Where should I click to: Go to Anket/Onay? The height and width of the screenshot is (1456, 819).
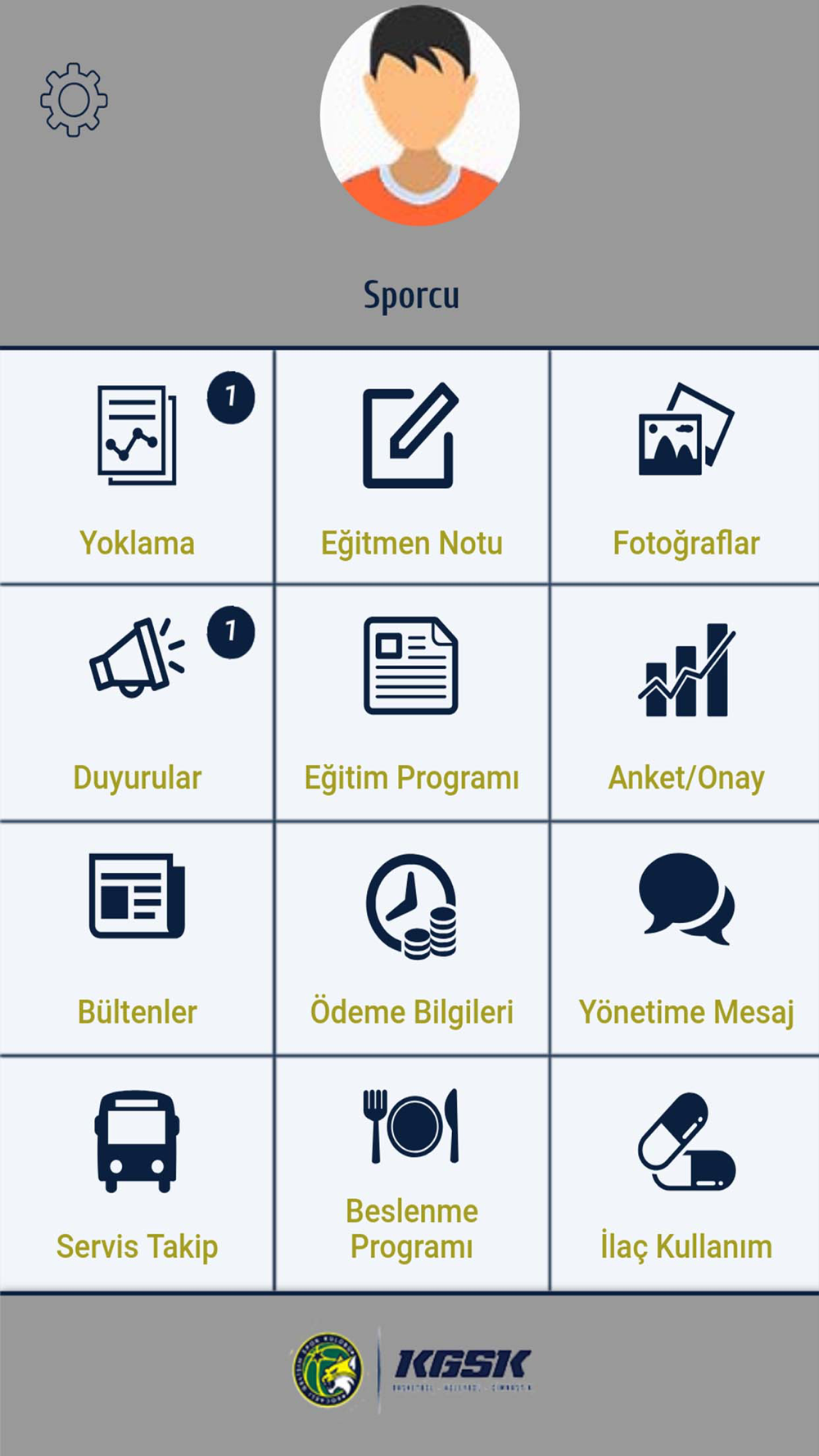[x=686, y=703]
